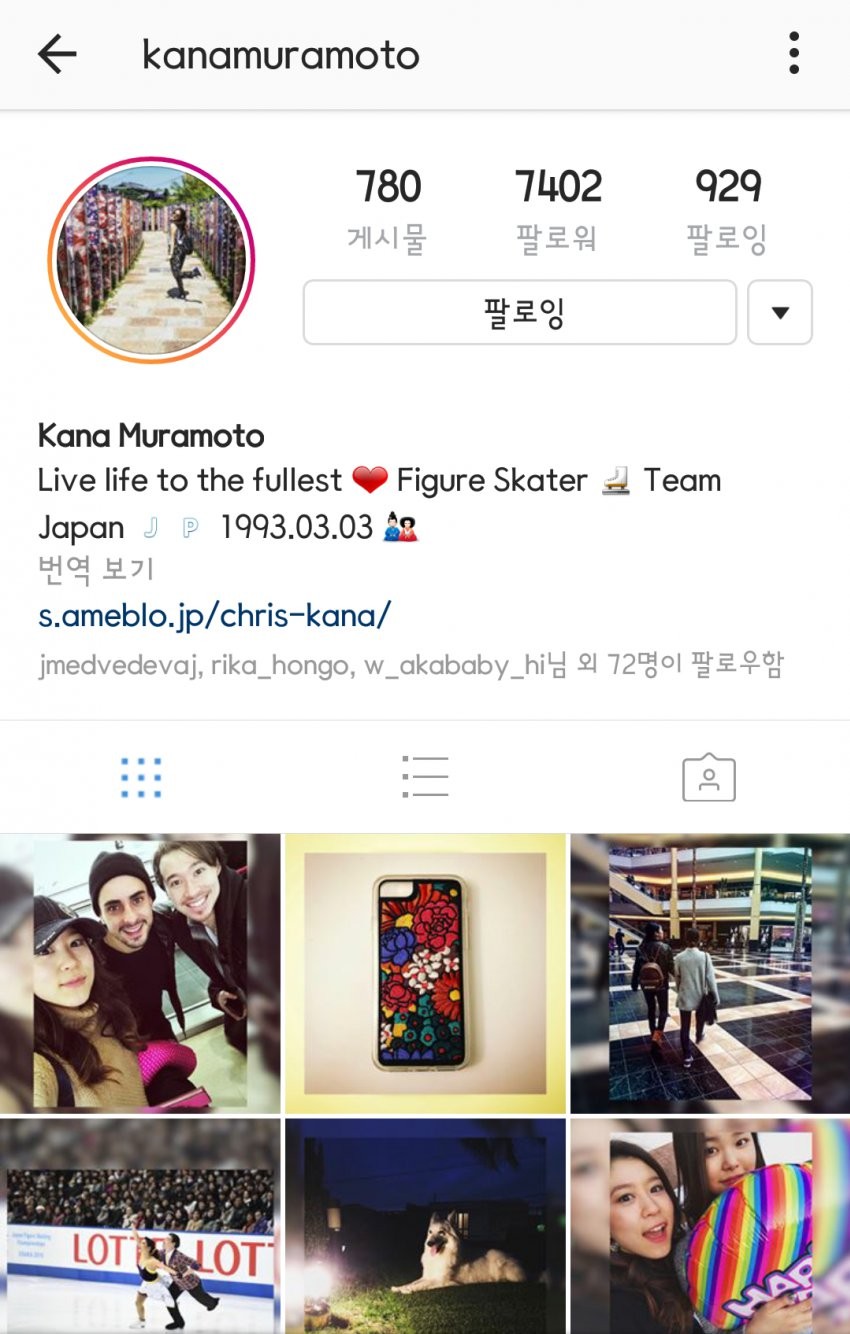Switch to grid view tab
This screenshot has width=850, height=1334.
click(x=141, y=777)
